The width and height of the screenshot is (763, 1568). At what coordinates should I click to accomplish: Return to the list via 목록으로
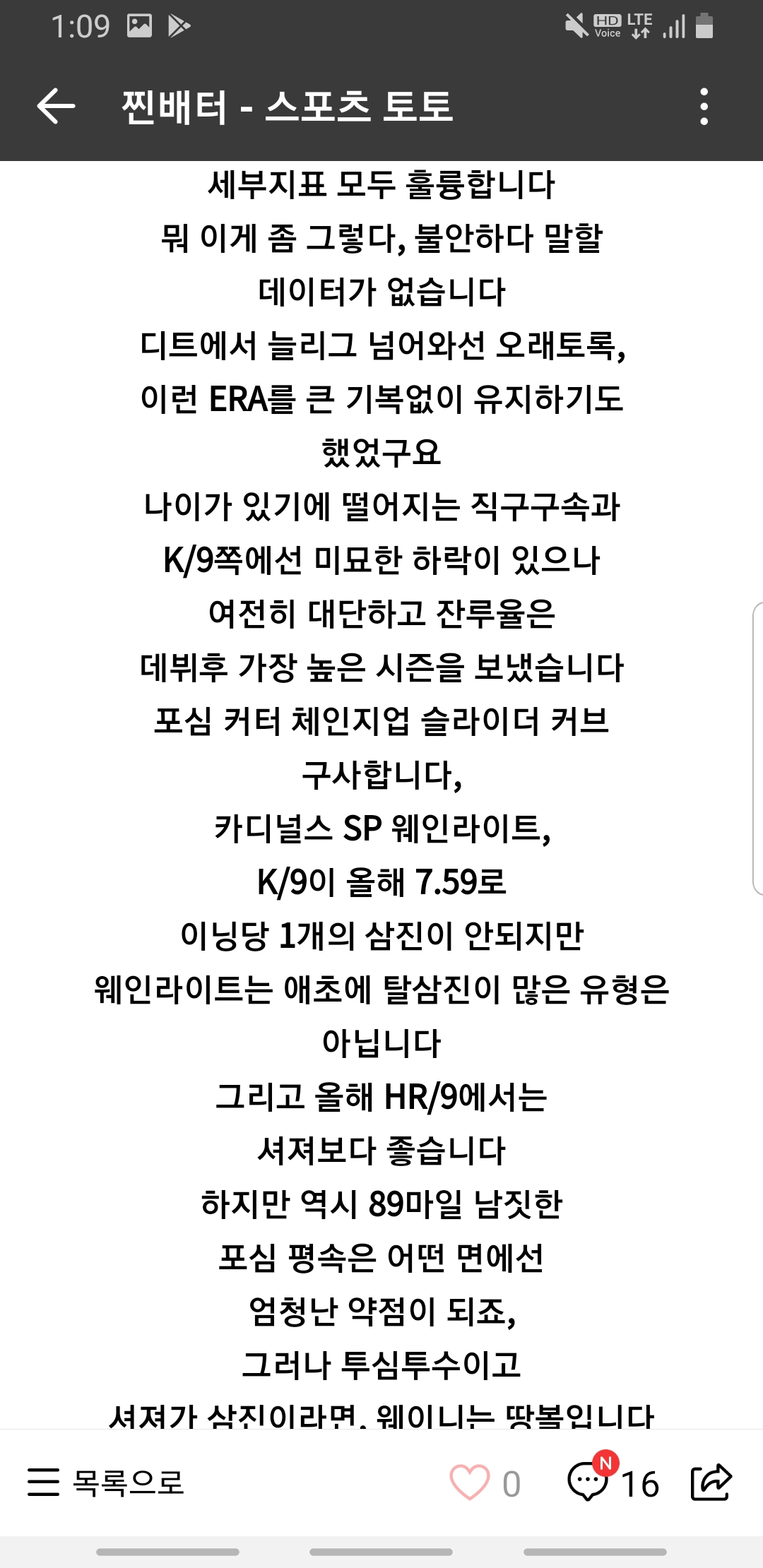106,1482
